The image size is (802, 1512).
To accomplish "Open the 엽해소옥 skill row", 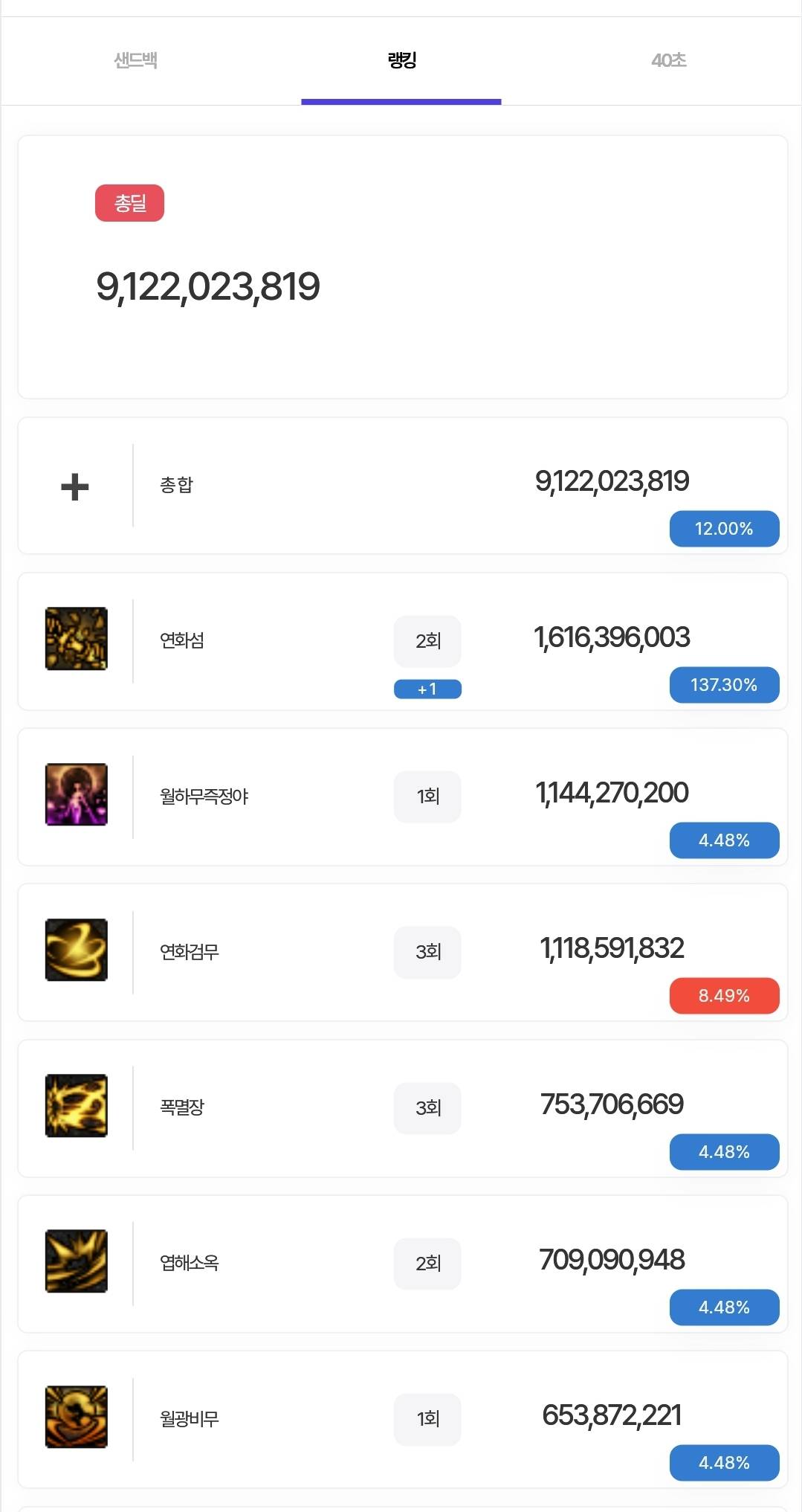I will 402,1264.
